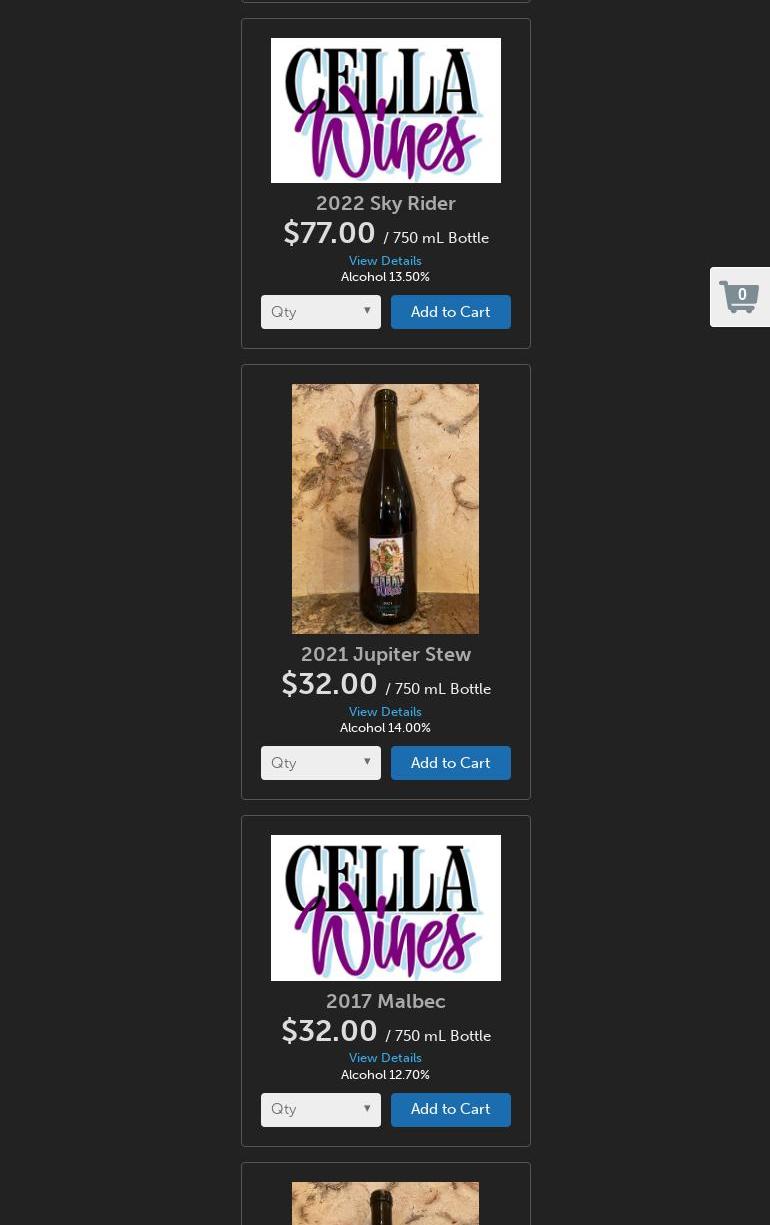View details of 2017 Malbec
Image resolution: width=770 pixels, height=1225 pixels.
[385, 1058]
